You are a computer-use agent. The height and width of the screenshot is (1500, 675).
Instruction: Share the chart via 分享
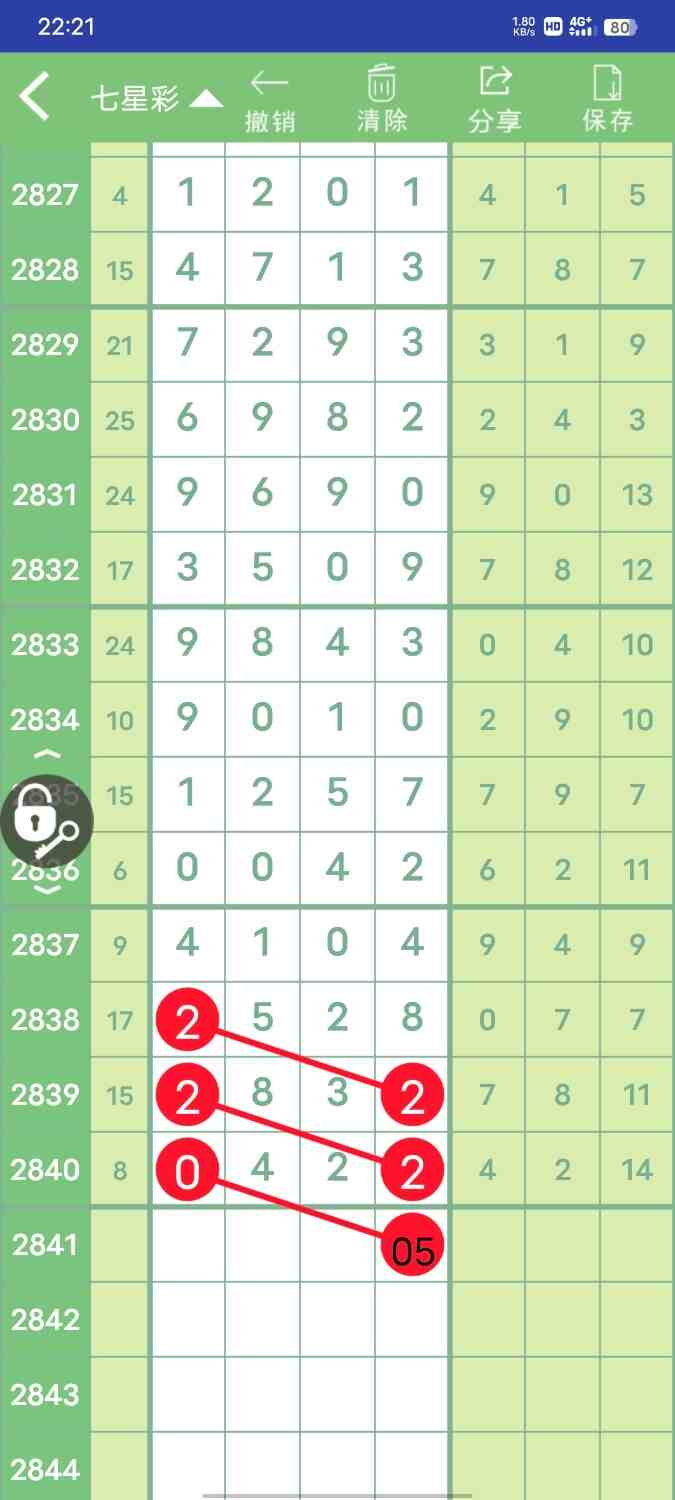coord(495,100)
